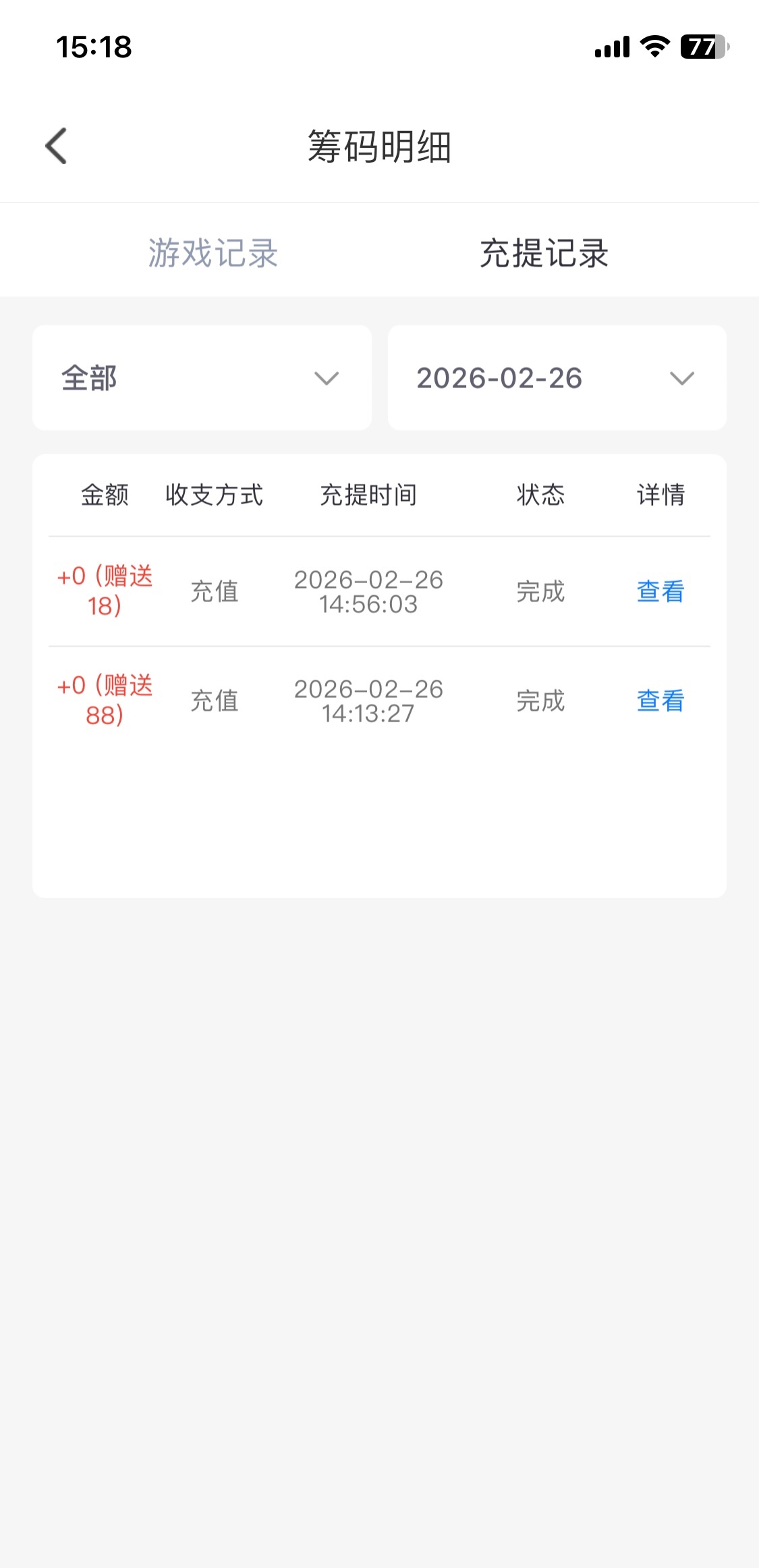Switch to the 游戏记录 tab

(213, 253)
